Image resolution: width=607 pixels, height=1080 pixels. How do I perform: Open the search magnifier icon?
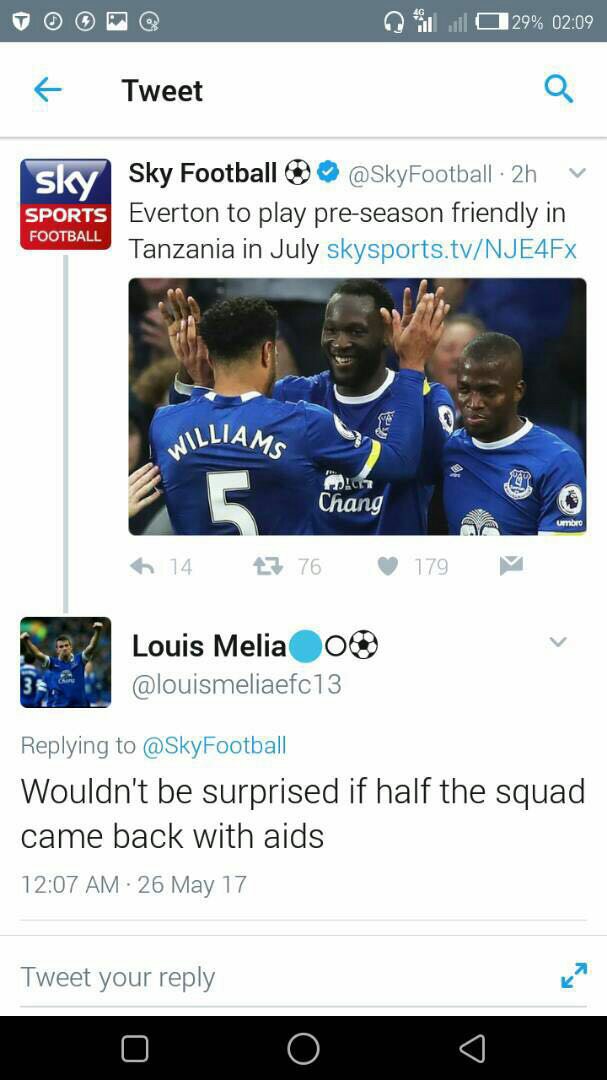558,89
